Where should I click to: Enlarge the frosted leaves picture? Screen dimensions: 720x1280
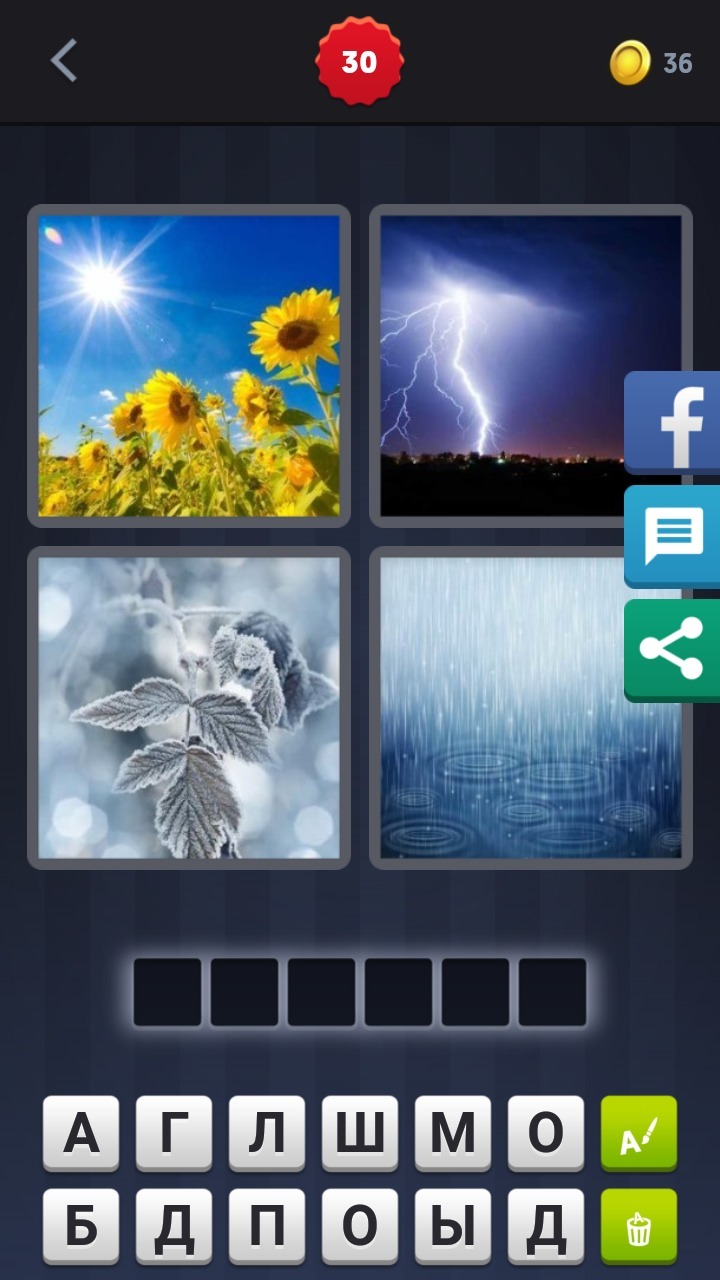tap(189, 708)
